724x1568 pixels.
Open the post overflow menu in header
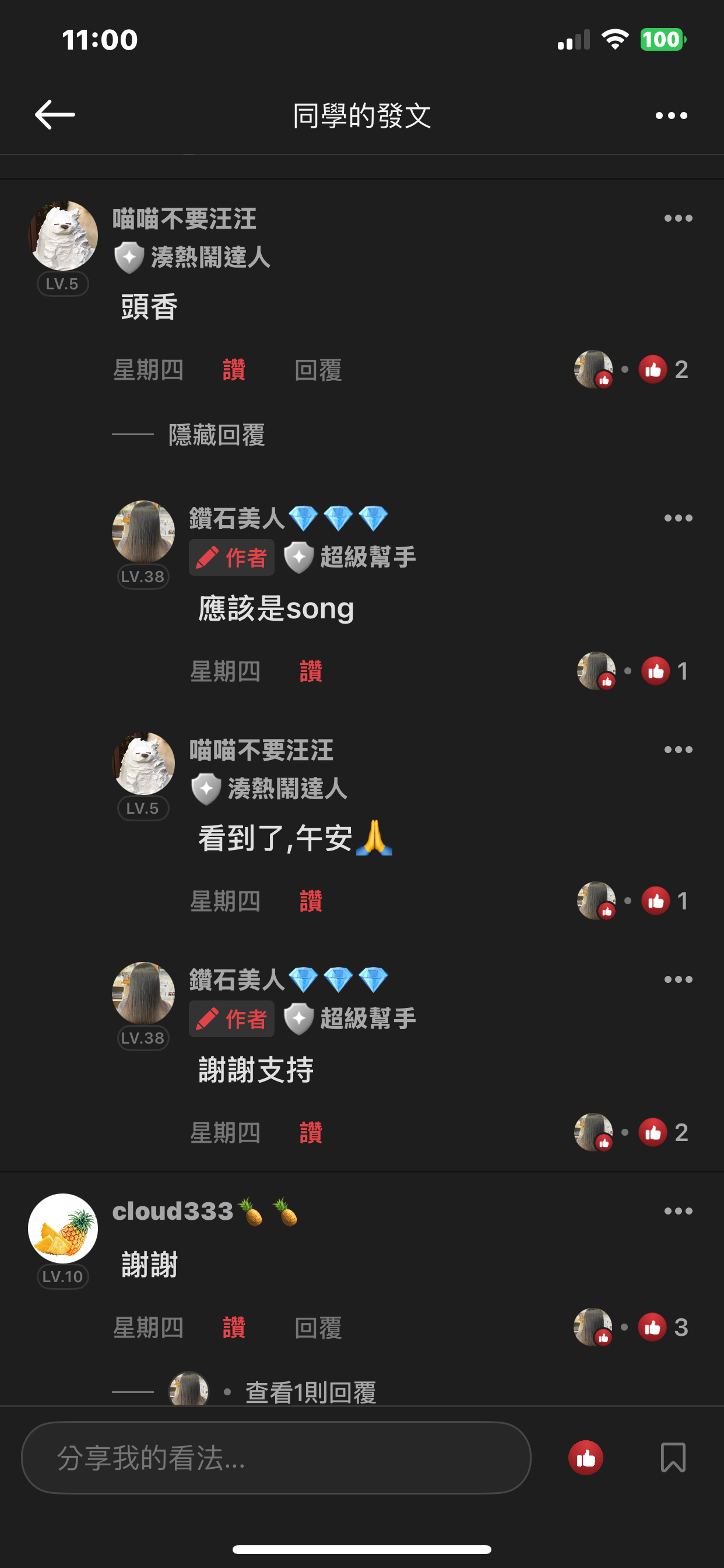coord(671,115)
